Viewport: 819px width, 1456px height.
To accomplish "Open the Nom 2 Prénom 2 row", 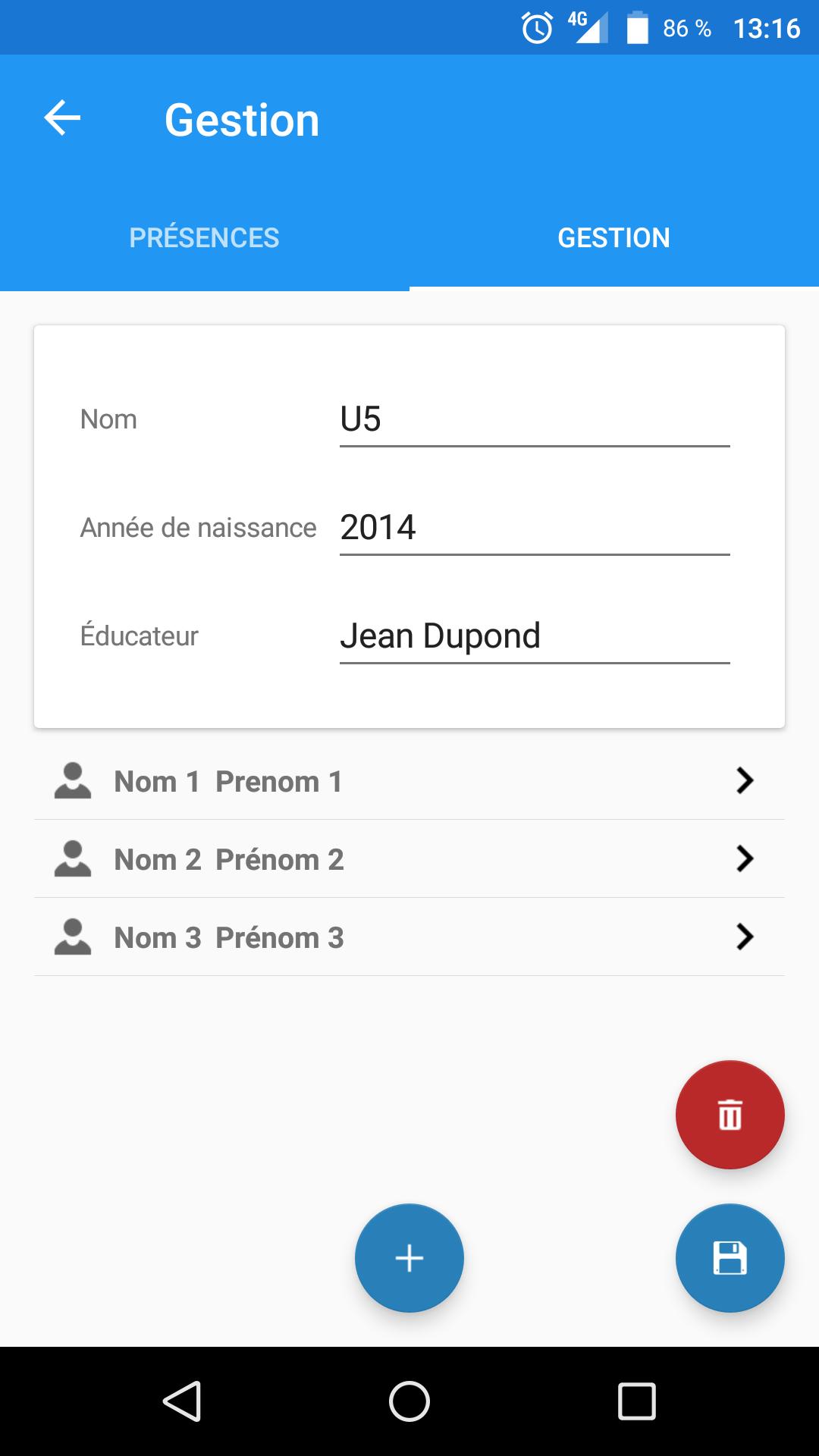I will [x=409, y=860].
